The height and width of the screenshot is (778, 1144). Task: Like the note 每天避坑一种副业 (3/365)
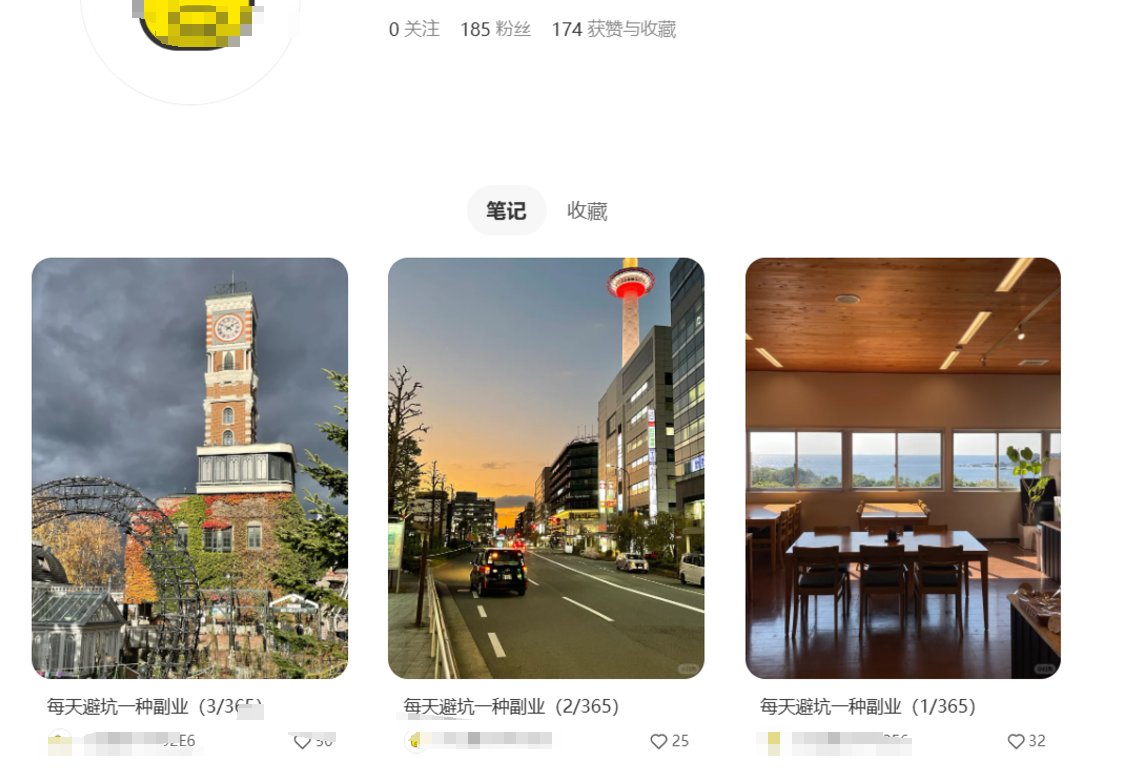click(302, 741)
